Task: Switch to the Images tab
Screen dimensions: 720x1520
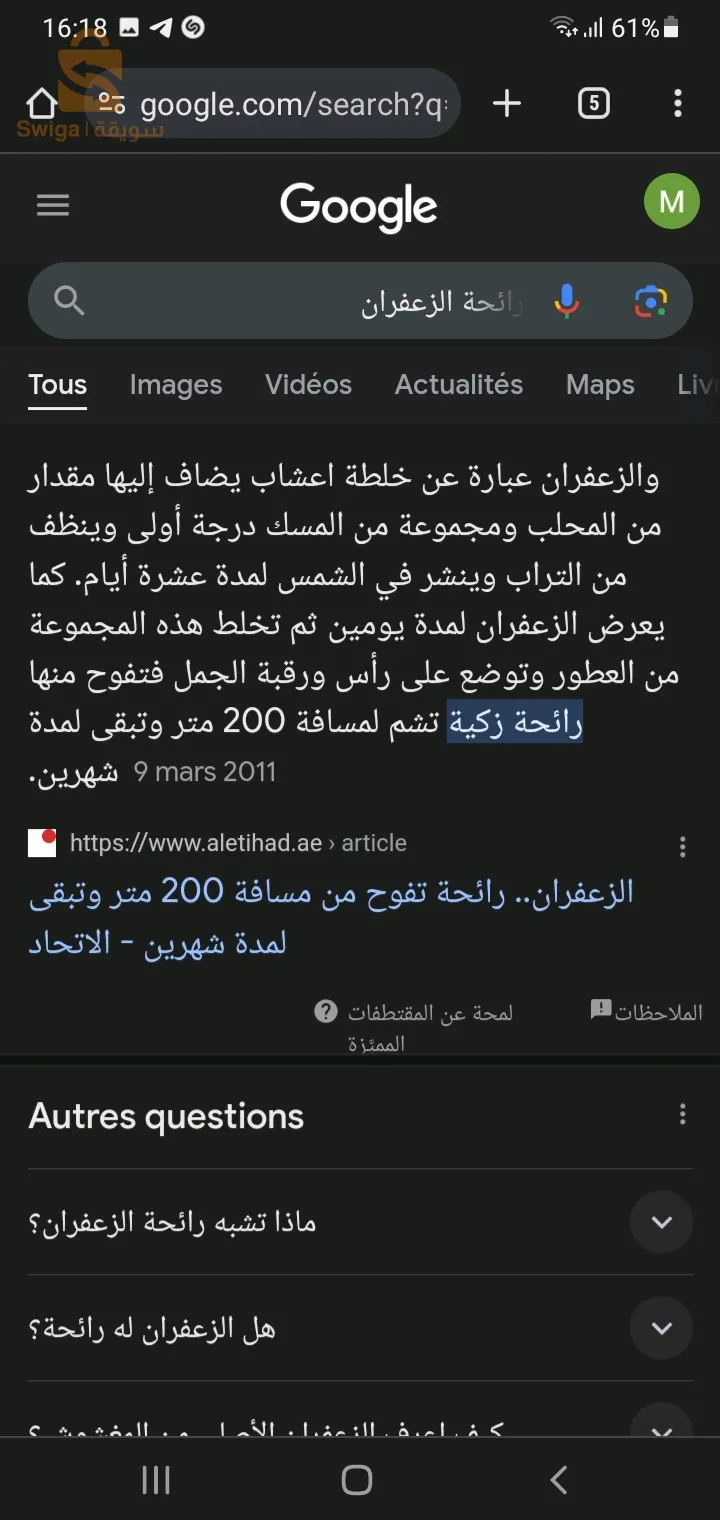Action: tap(176, 385)
